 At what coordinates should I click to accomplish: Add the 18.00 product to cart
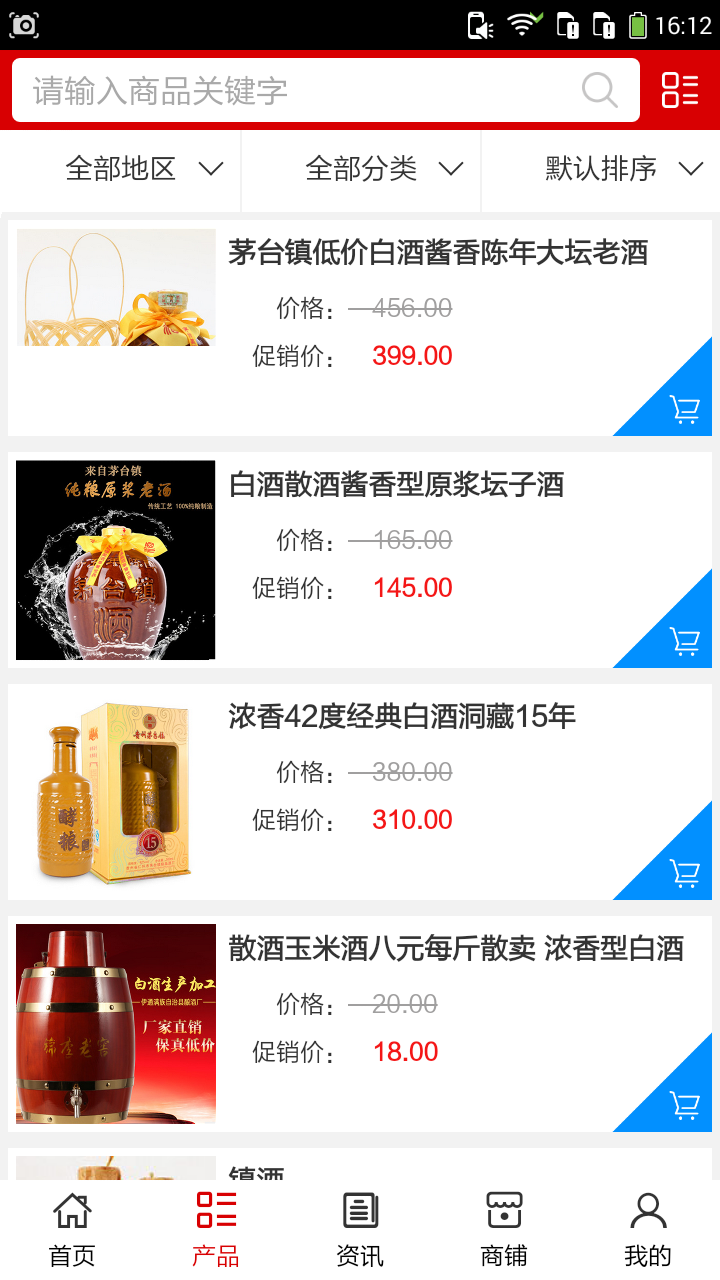(x=684, y=1105)
